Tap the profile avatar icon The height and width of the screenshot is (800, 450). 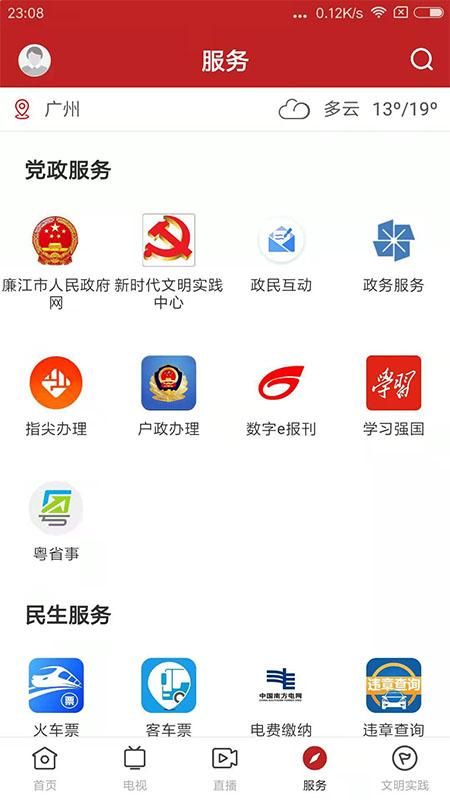tap(34, 60)
